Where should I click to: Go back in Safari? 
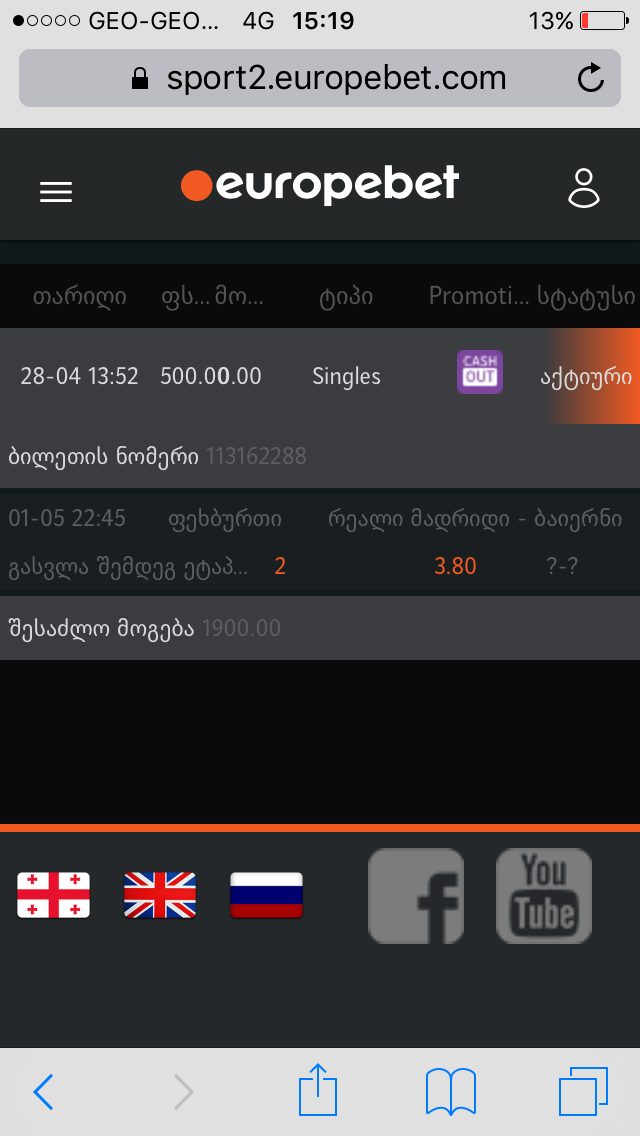click(x=43, y=1092)
